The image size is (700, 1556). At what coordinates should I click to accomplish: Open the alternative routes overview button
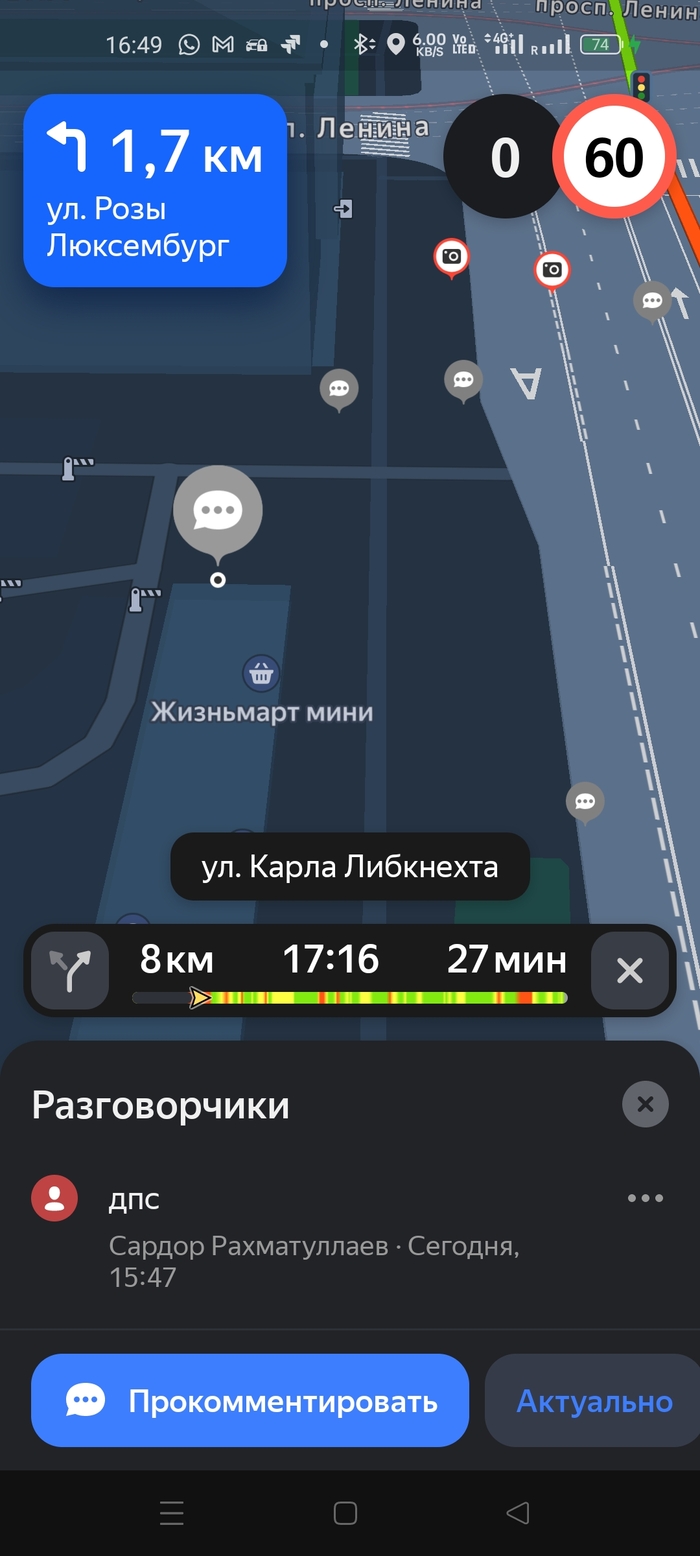[70, 970]
